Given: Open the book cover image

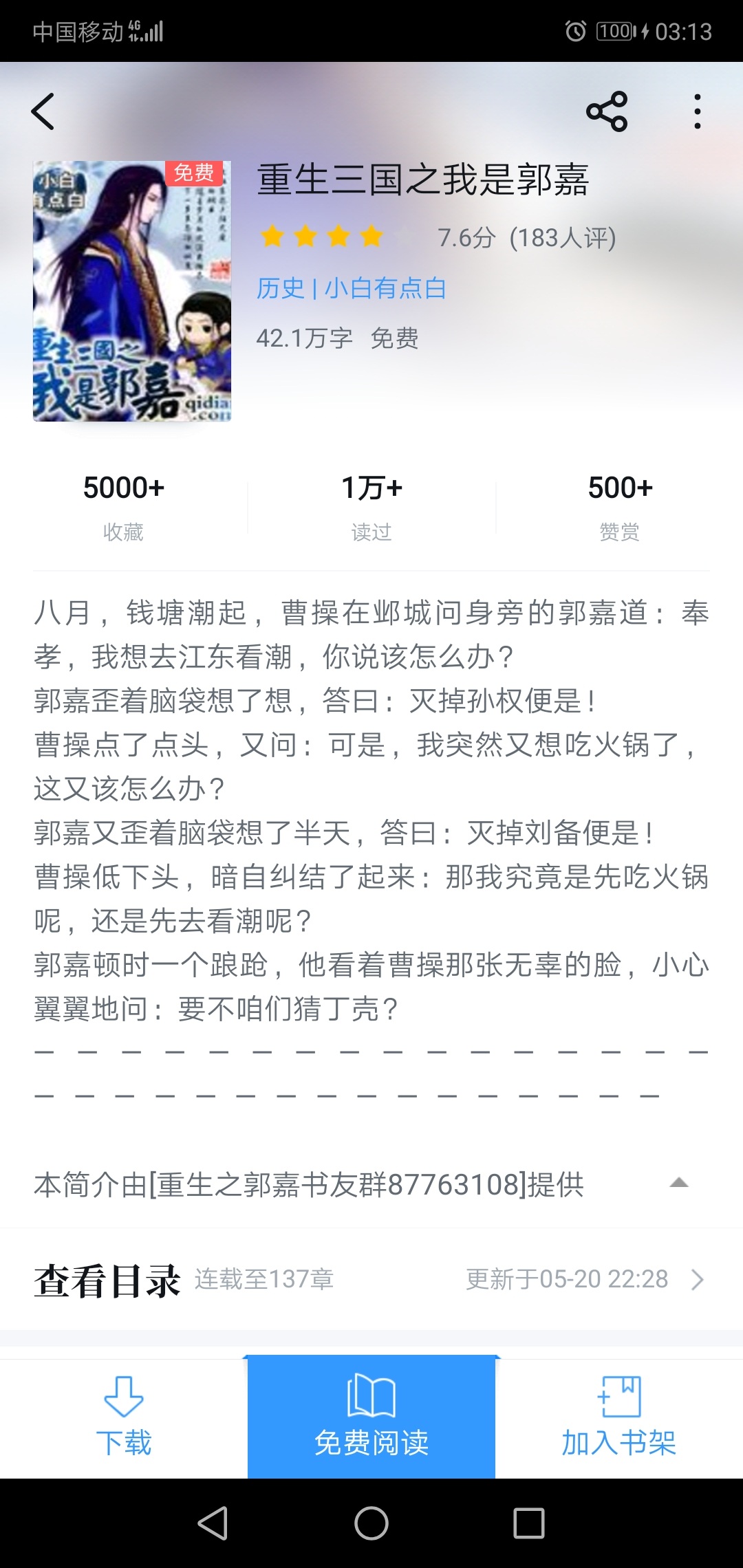Looking at the screenshot, I should pos(132,291).
